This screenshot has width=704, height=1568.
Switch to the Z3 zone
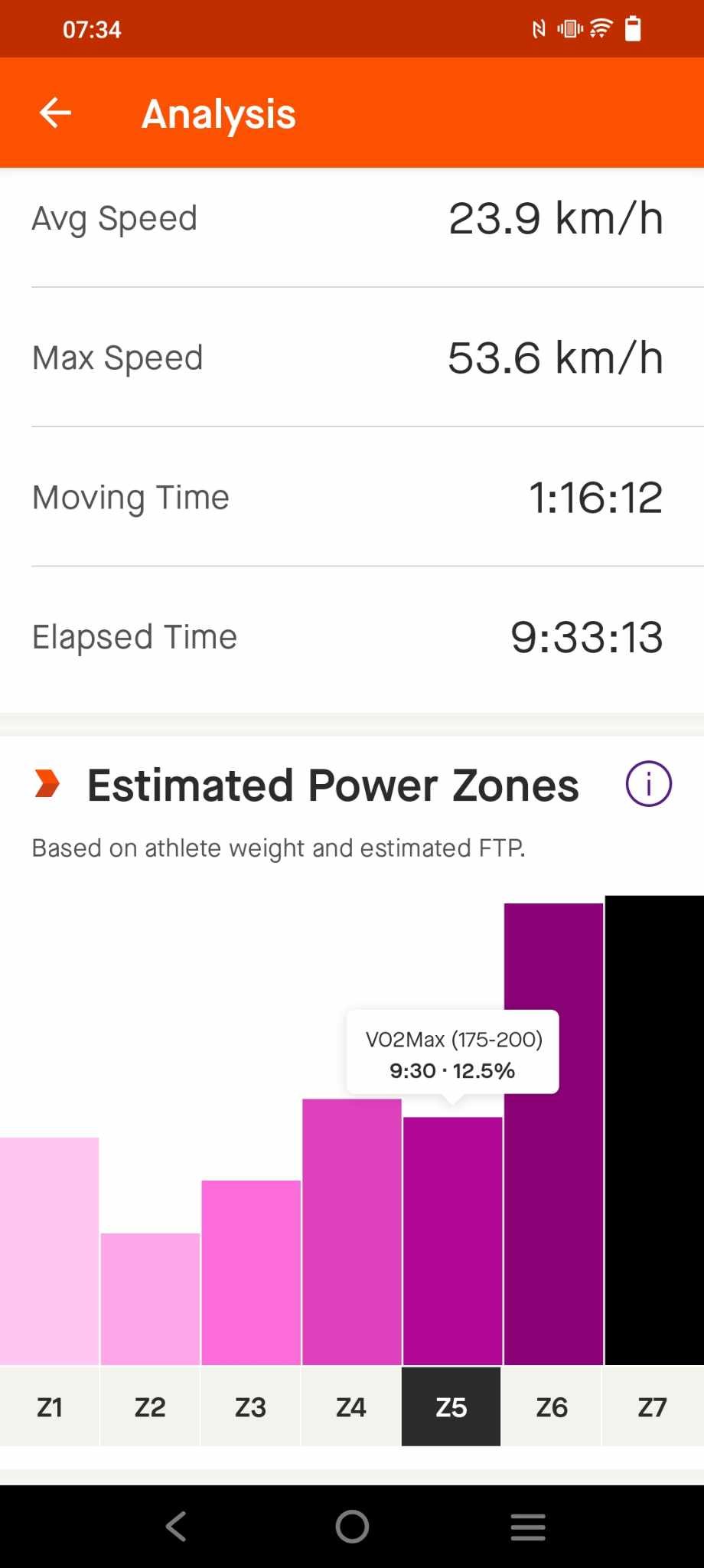(250, 1407)
